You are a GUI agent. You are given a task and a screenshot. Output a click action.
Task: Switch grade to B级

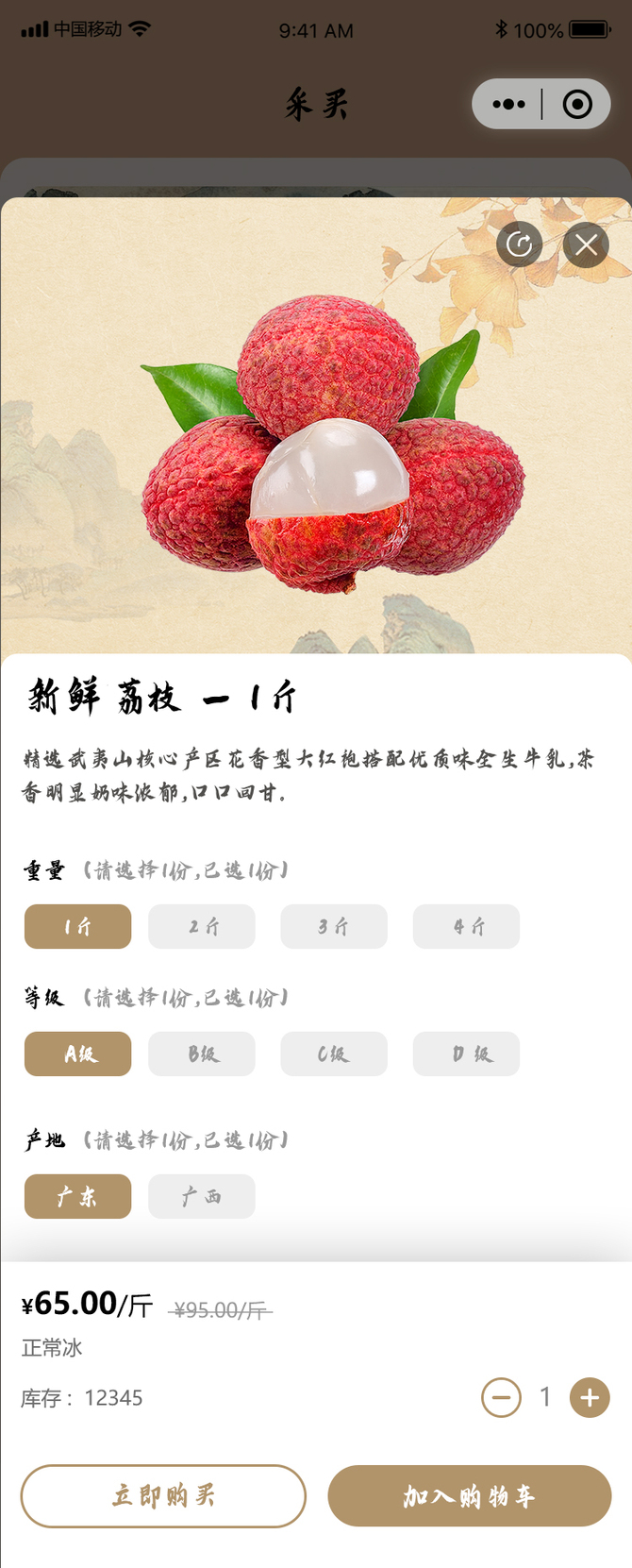coord(202,1054)
